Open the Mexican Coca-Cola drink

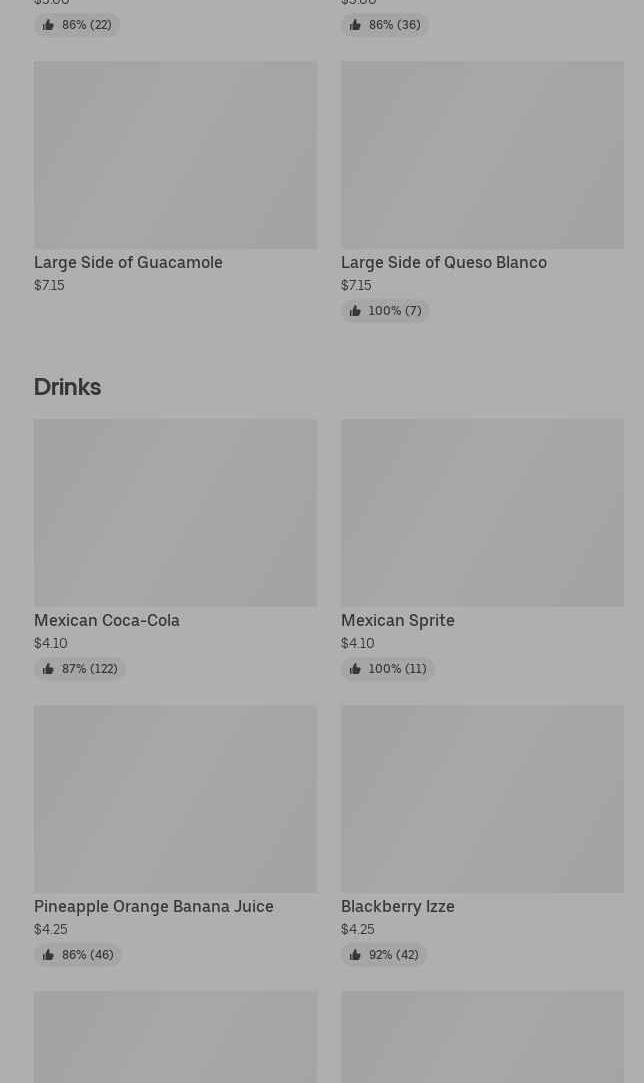pyautogui.click(x=176, y=548)
